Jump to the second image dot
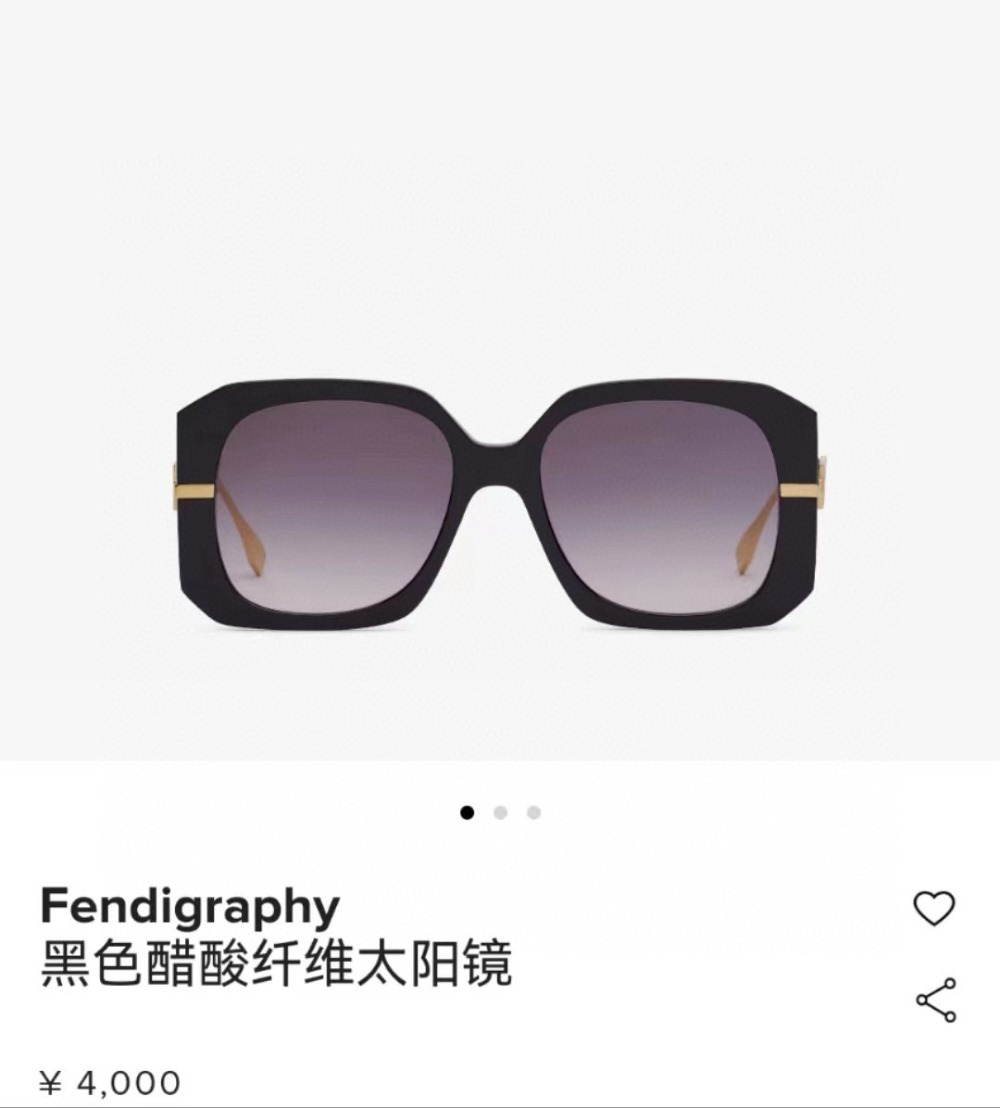The image size is (1000, 1108). click(x=500, y=812)
